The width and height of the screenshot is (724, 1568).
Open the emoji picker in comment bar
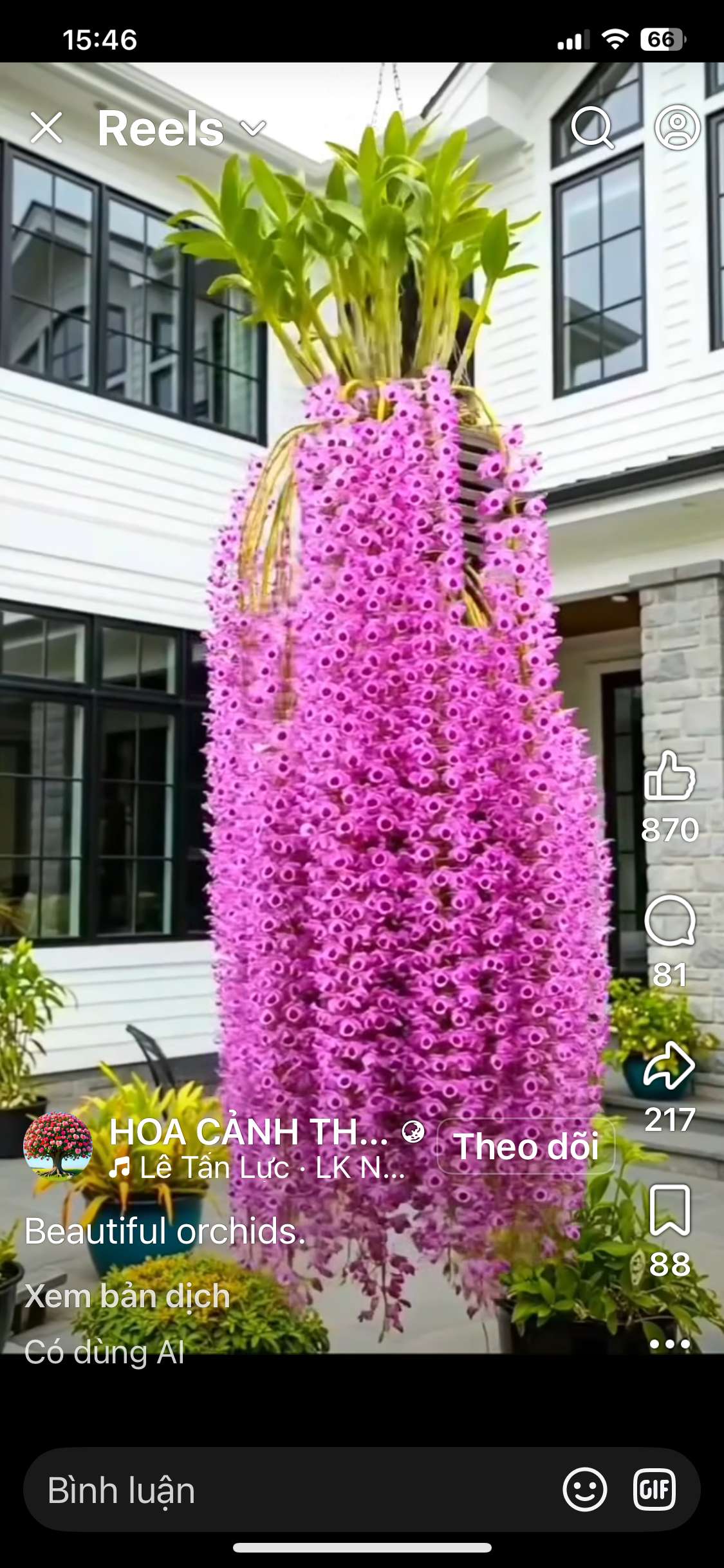point(584,1489)
